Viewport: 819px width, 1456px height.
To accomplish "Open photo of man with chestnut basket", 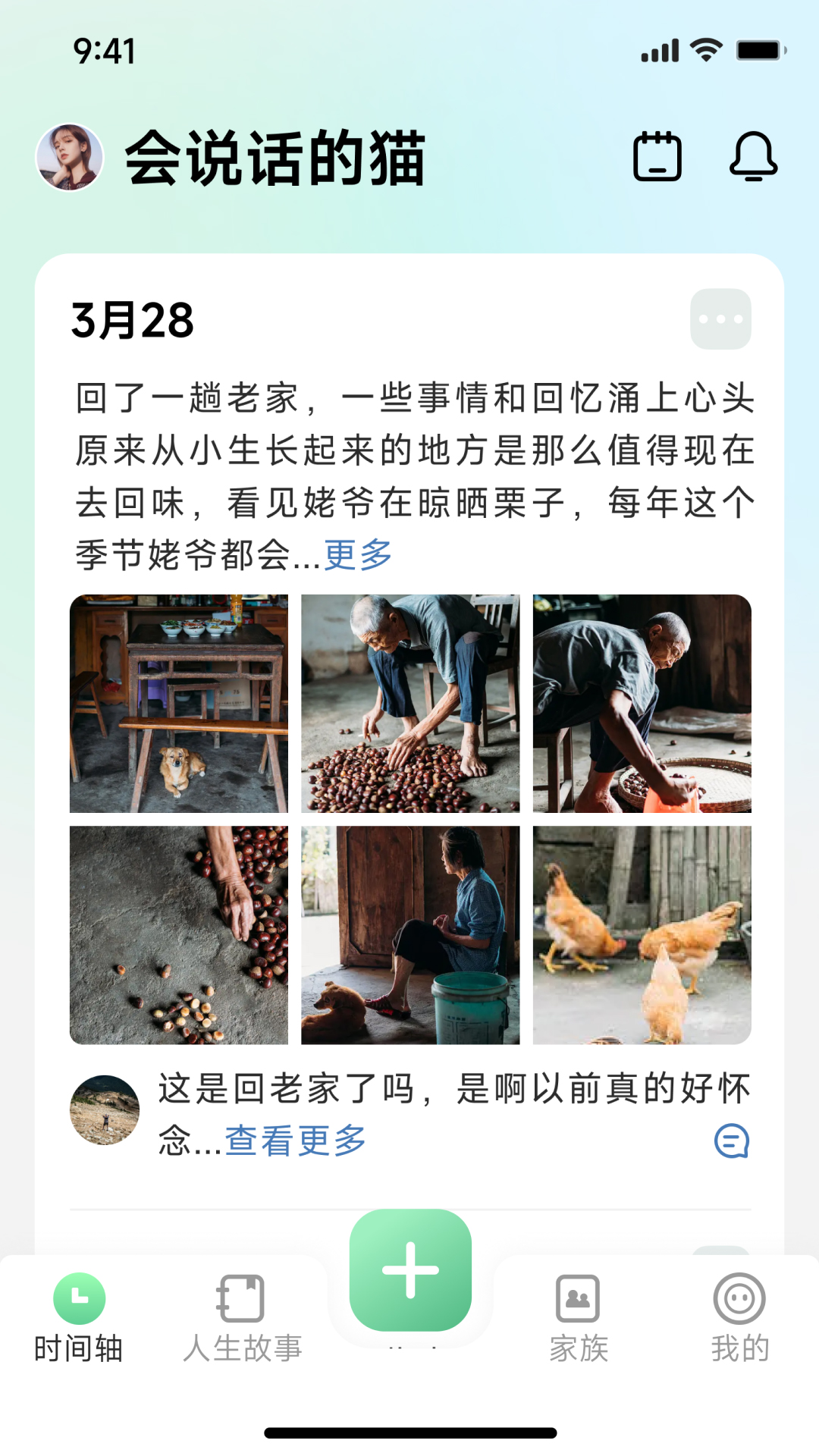I will (x=642, y=704).
